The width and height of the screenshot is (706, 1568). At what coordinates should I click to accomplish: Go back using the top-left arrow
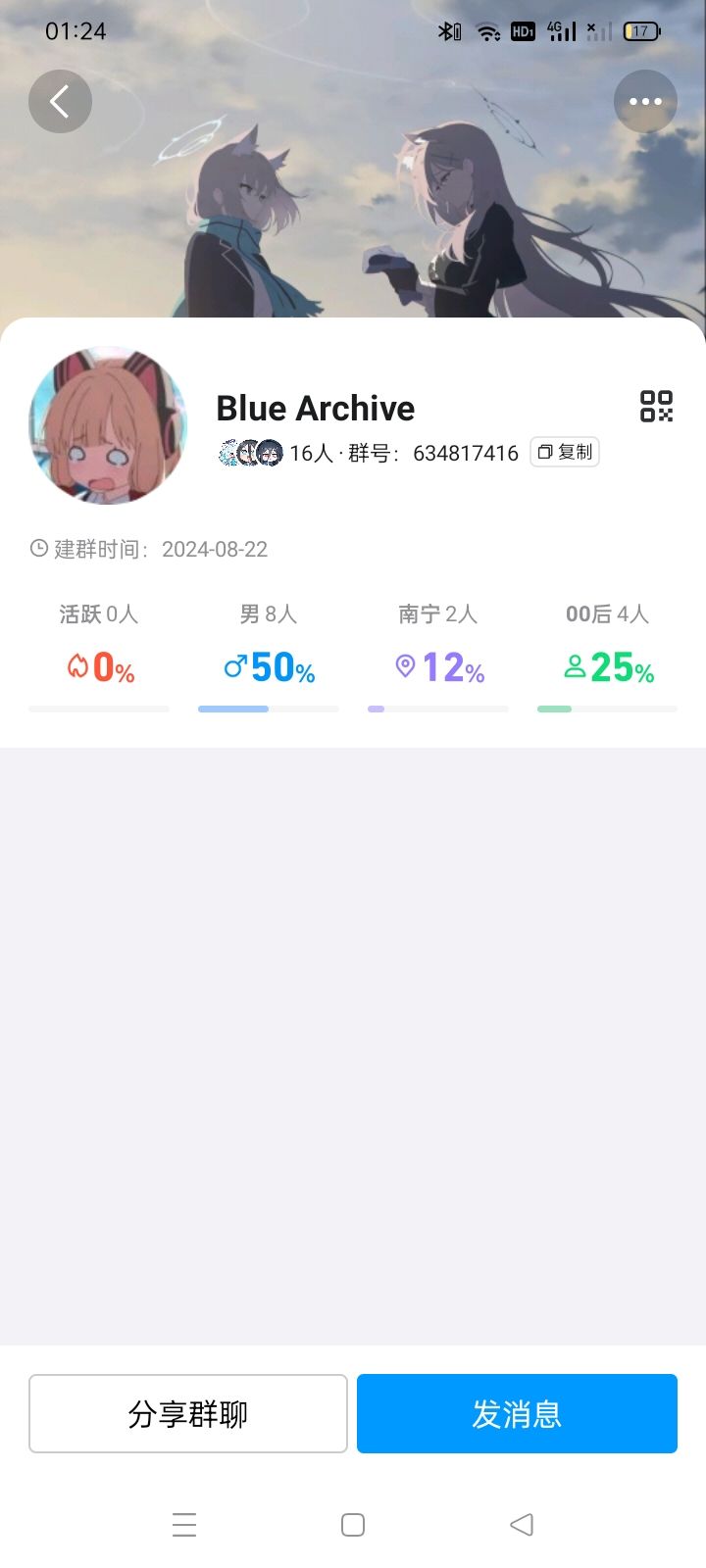[60, 102]
